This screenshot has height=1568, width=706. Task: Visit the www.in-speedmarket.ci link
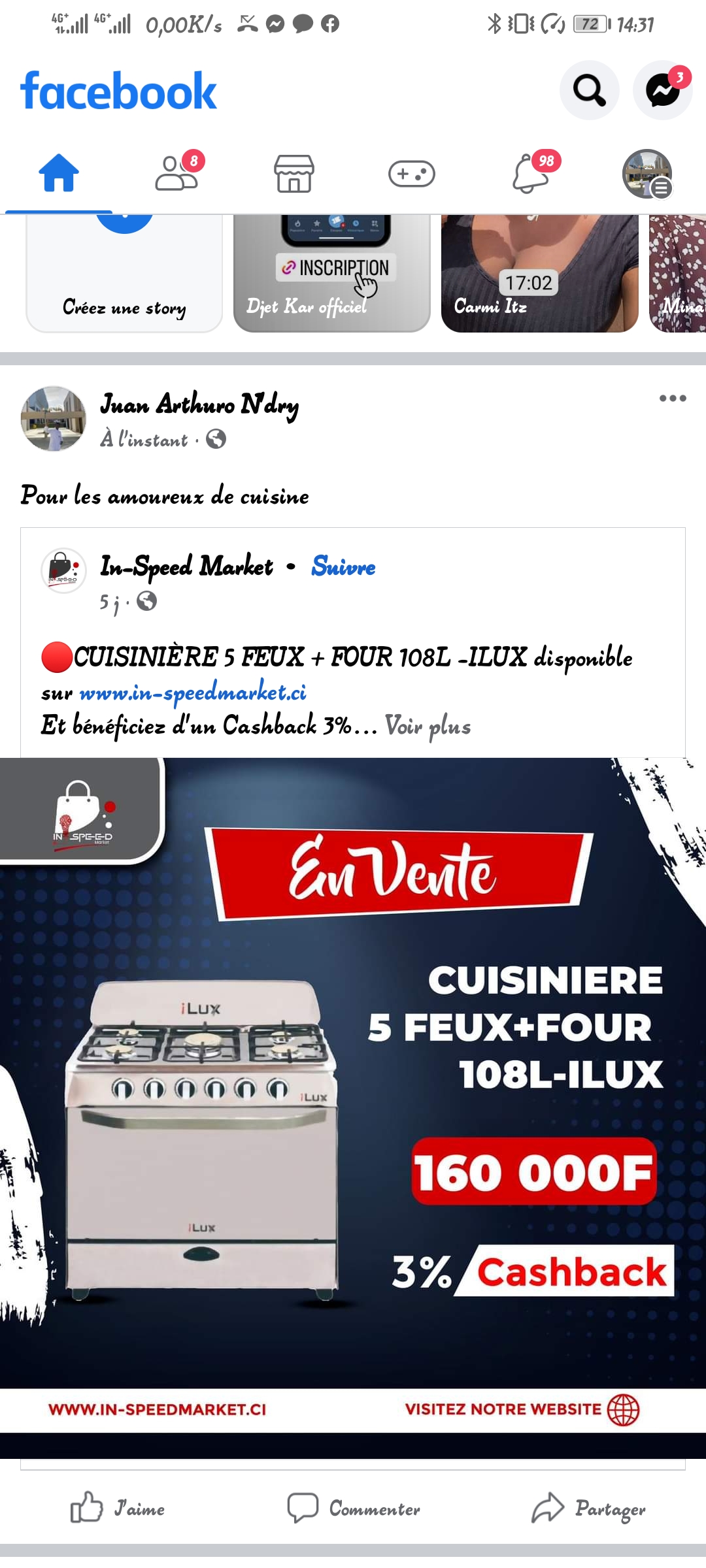pos(193,692)
